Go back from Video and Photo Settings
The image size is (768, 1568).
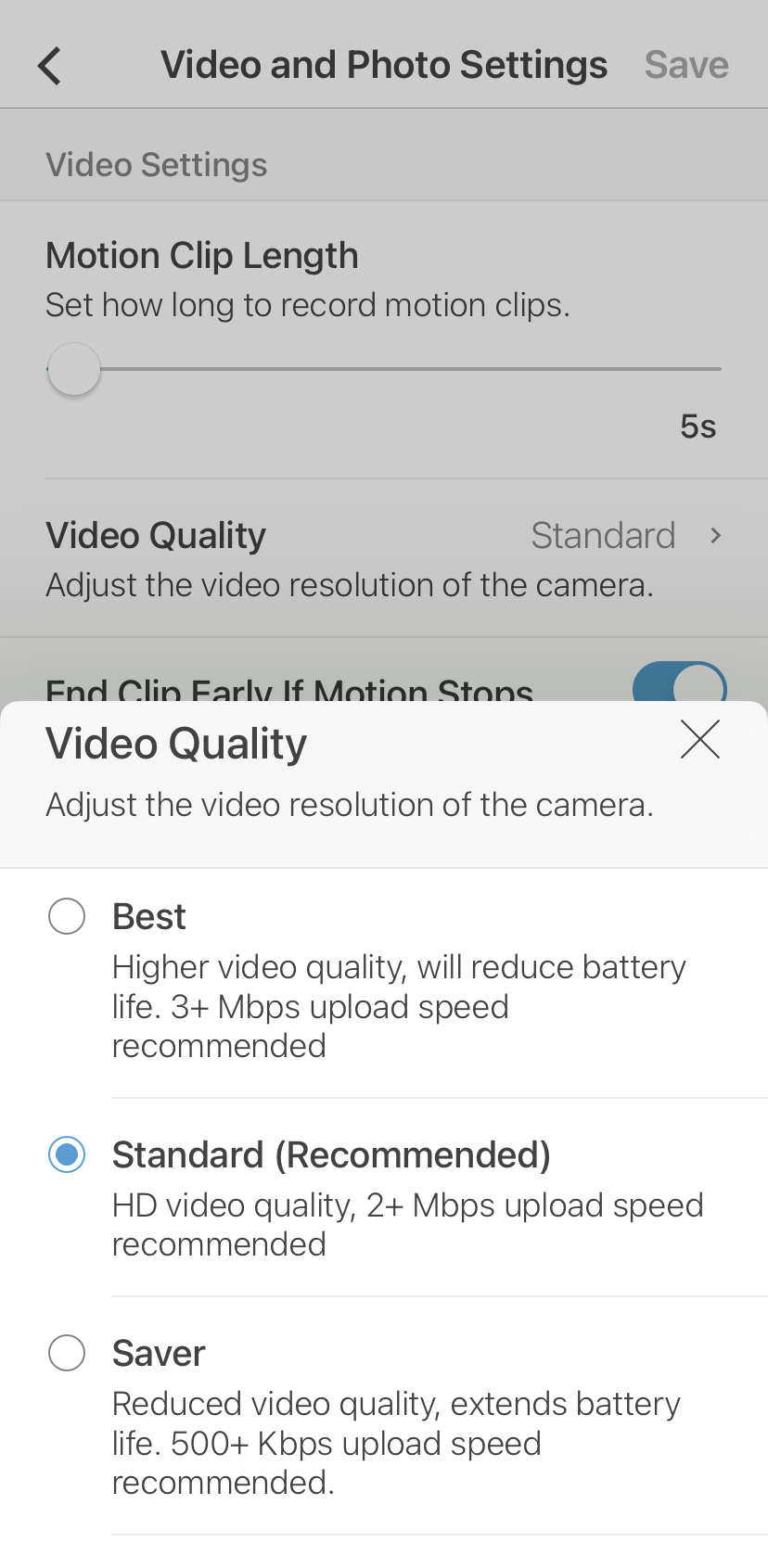click(49, 66)
